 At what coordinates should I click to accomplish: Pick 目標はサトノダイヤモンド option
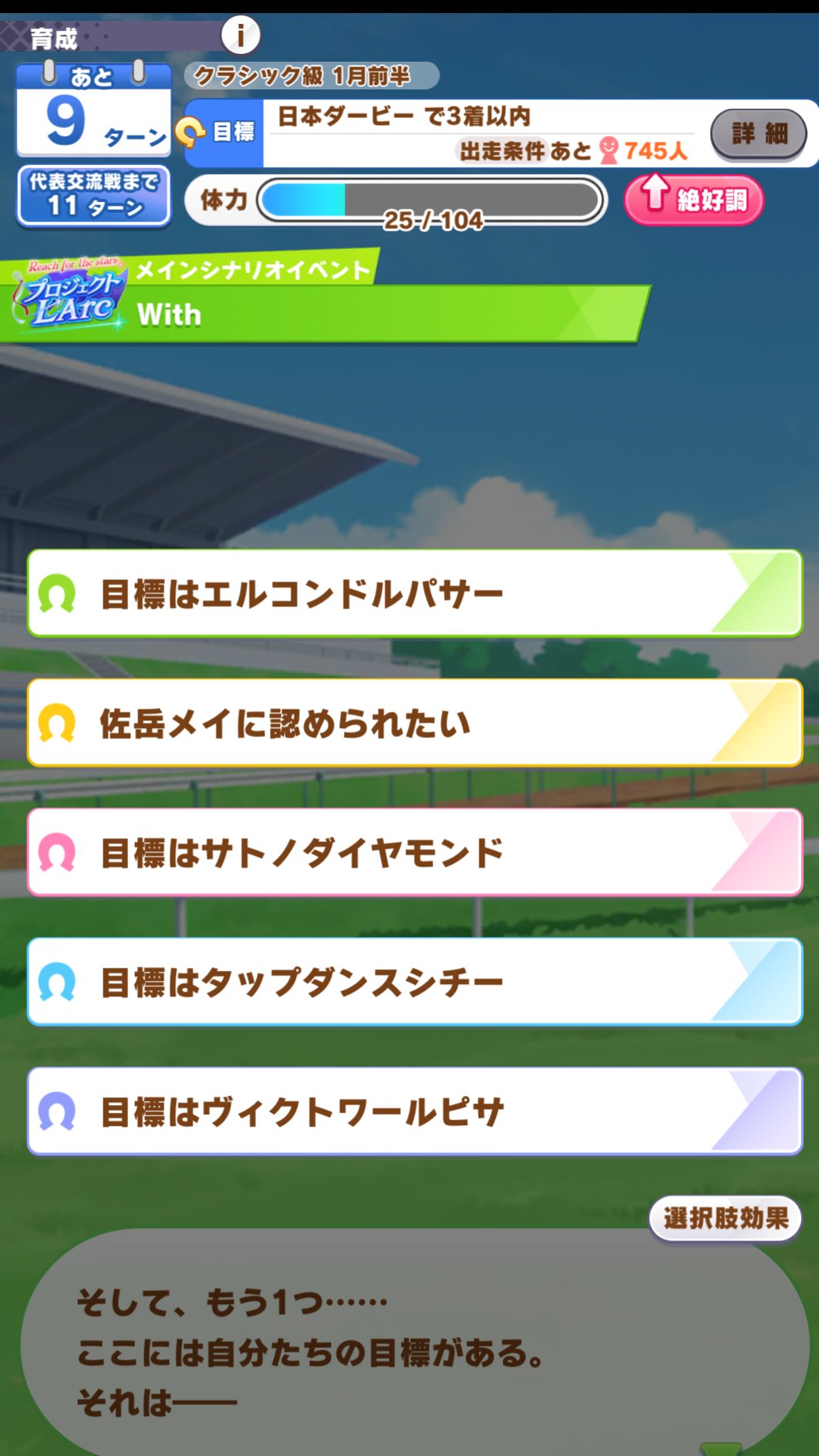415,853
